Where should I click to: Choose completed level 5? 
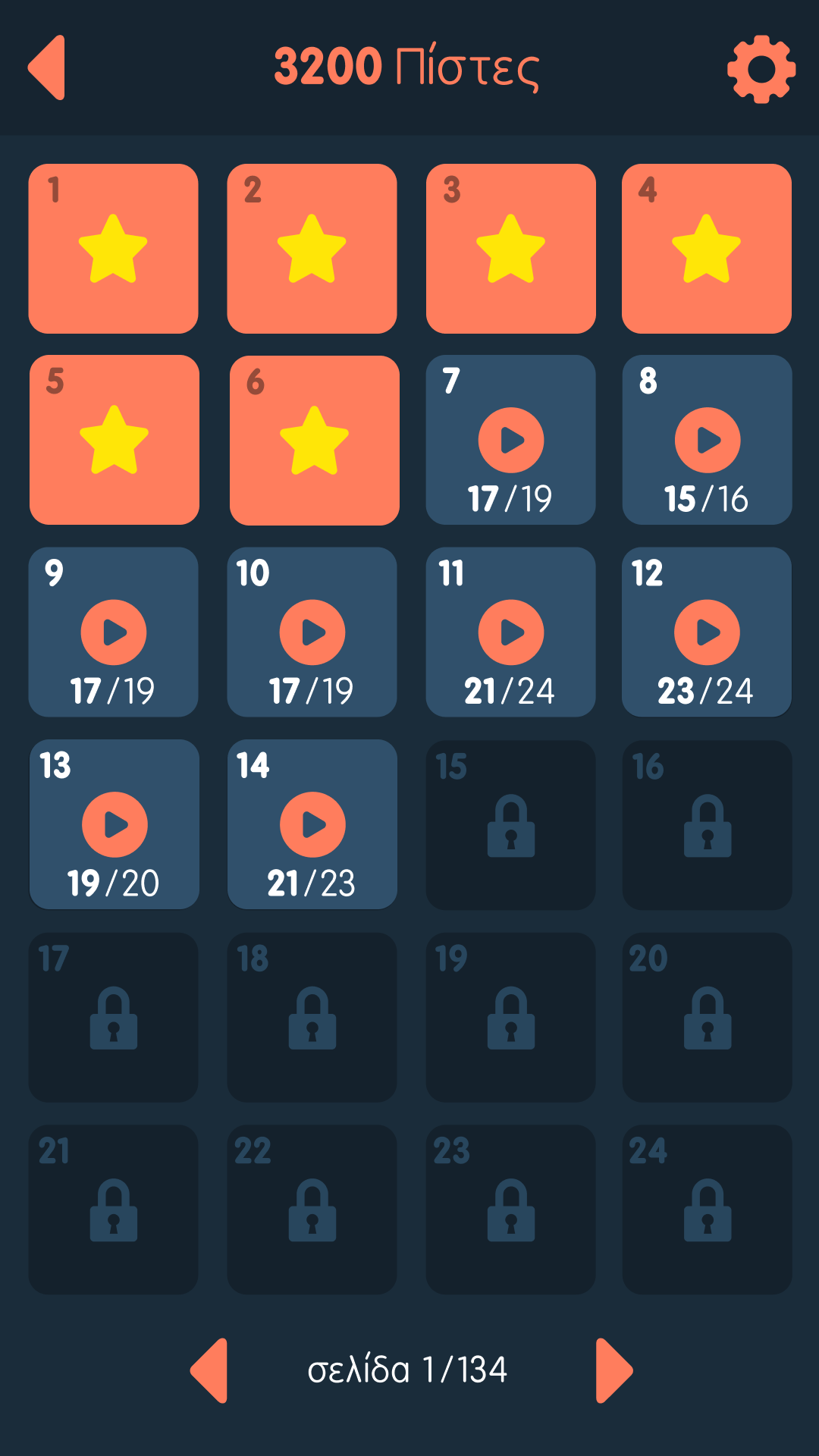(x=115, y=440)
